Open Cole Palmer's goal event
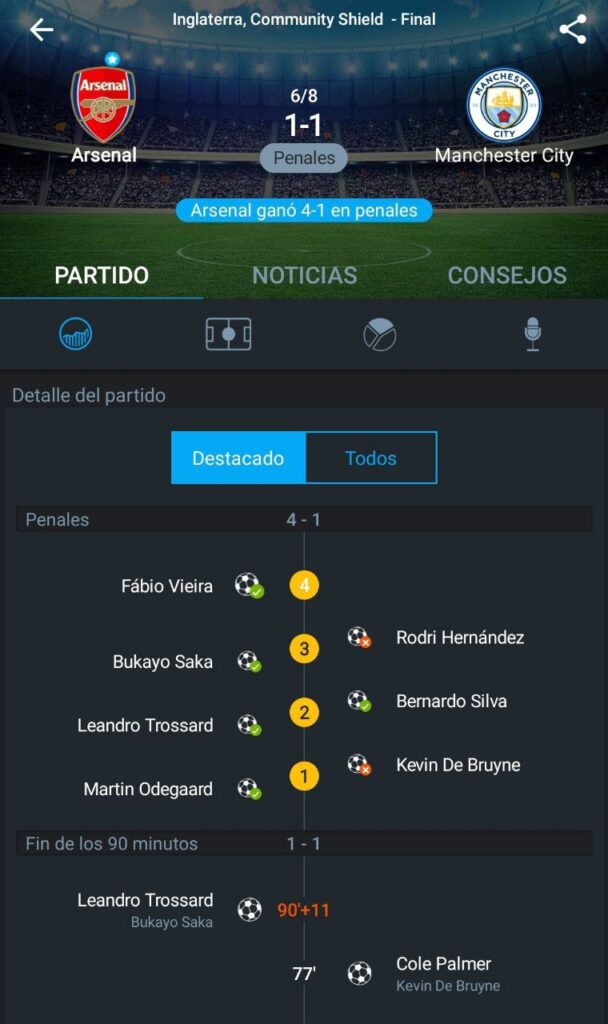Image resolution: width=608 pixels, height=1024 pixels. click(443, 964)
